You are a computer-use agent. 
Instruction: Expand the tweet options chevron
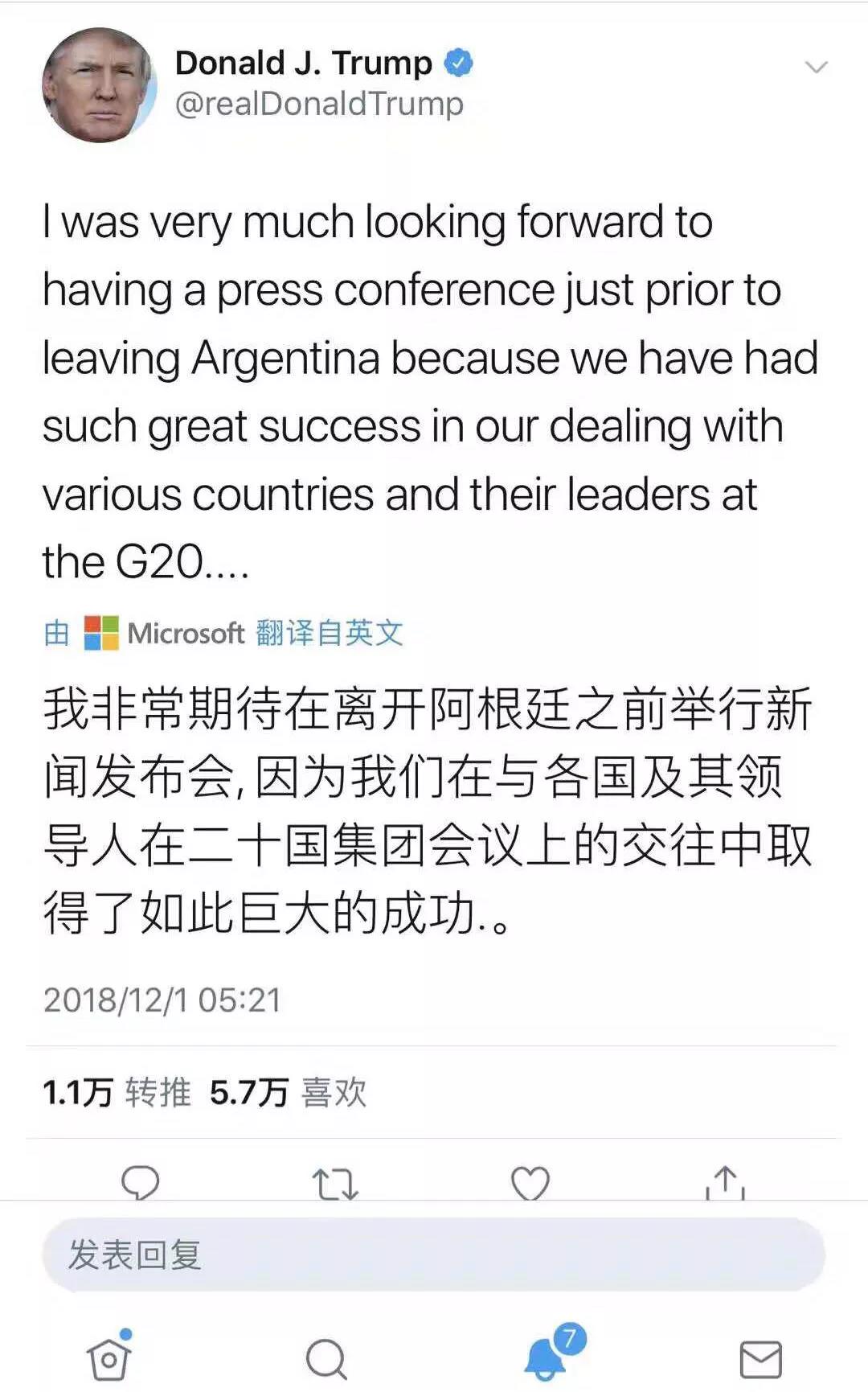(x=816, y=67)
